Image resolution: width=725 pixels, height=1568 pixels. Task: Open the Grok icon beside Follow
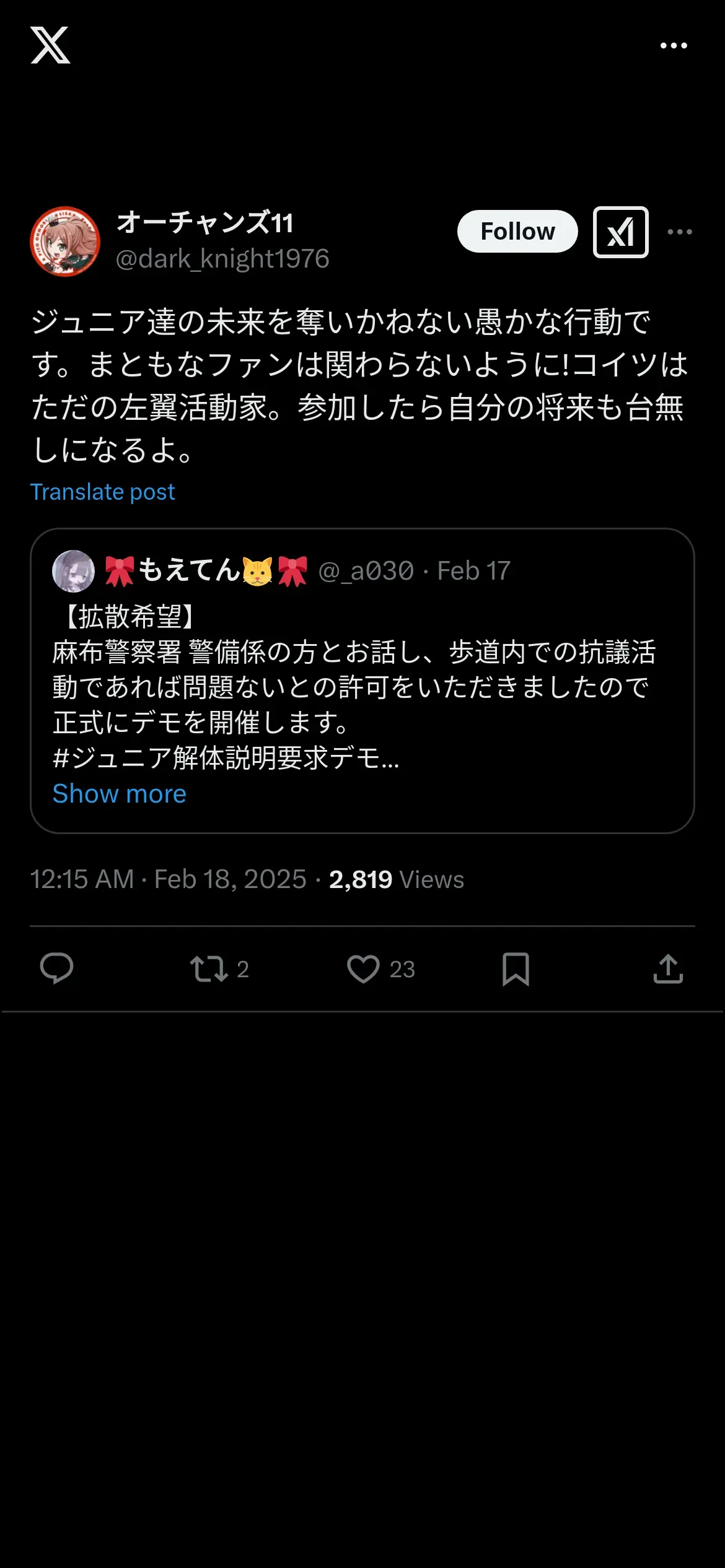point(620,232)
